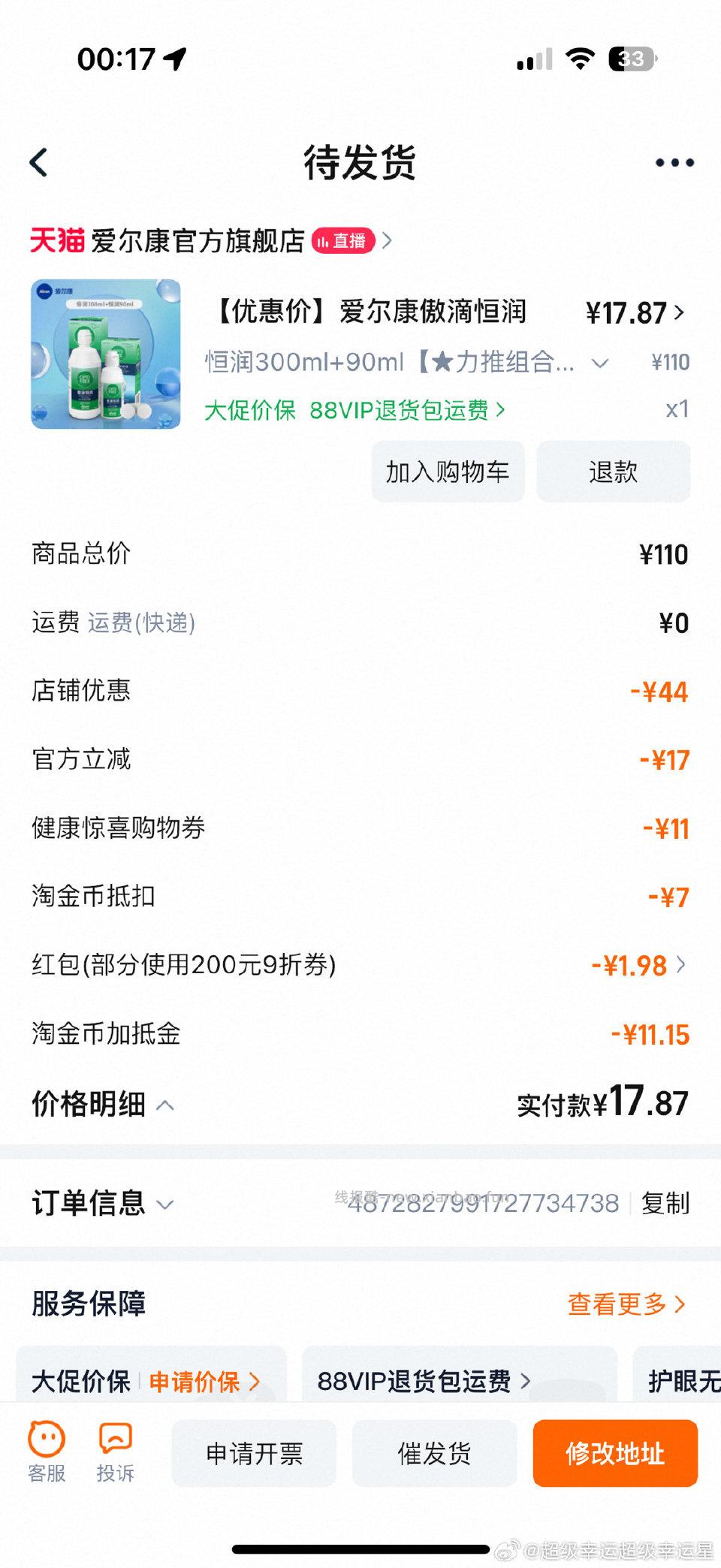The image size is (721, 1568).
Task: Expand the SKU variant 恒润300ml+90ml dropdown
Action: (599, 363)
